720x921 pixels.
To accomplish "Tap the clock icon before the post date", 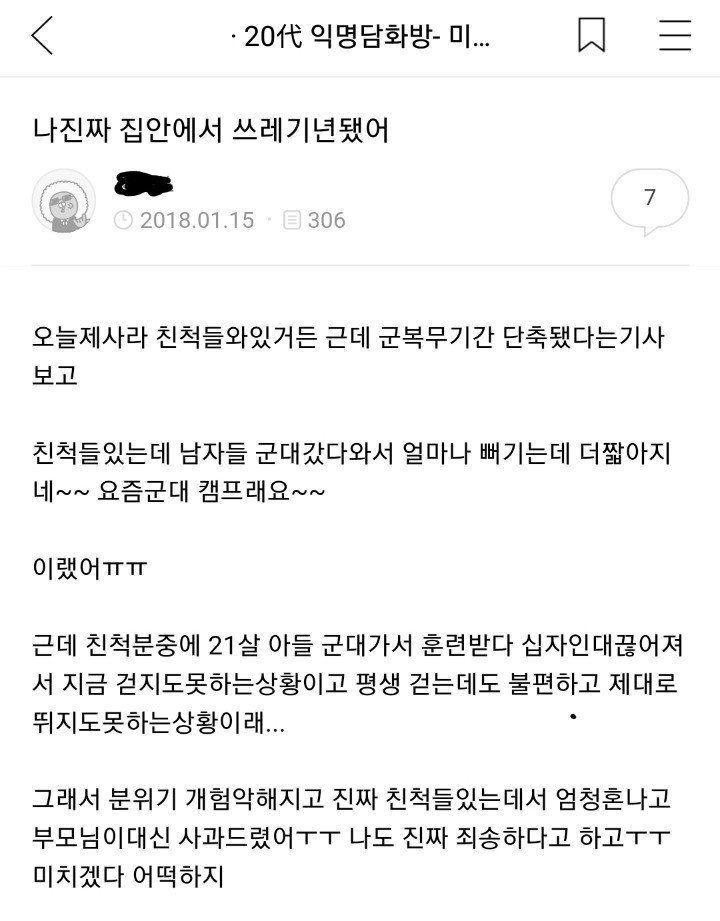I will point(123,218).
